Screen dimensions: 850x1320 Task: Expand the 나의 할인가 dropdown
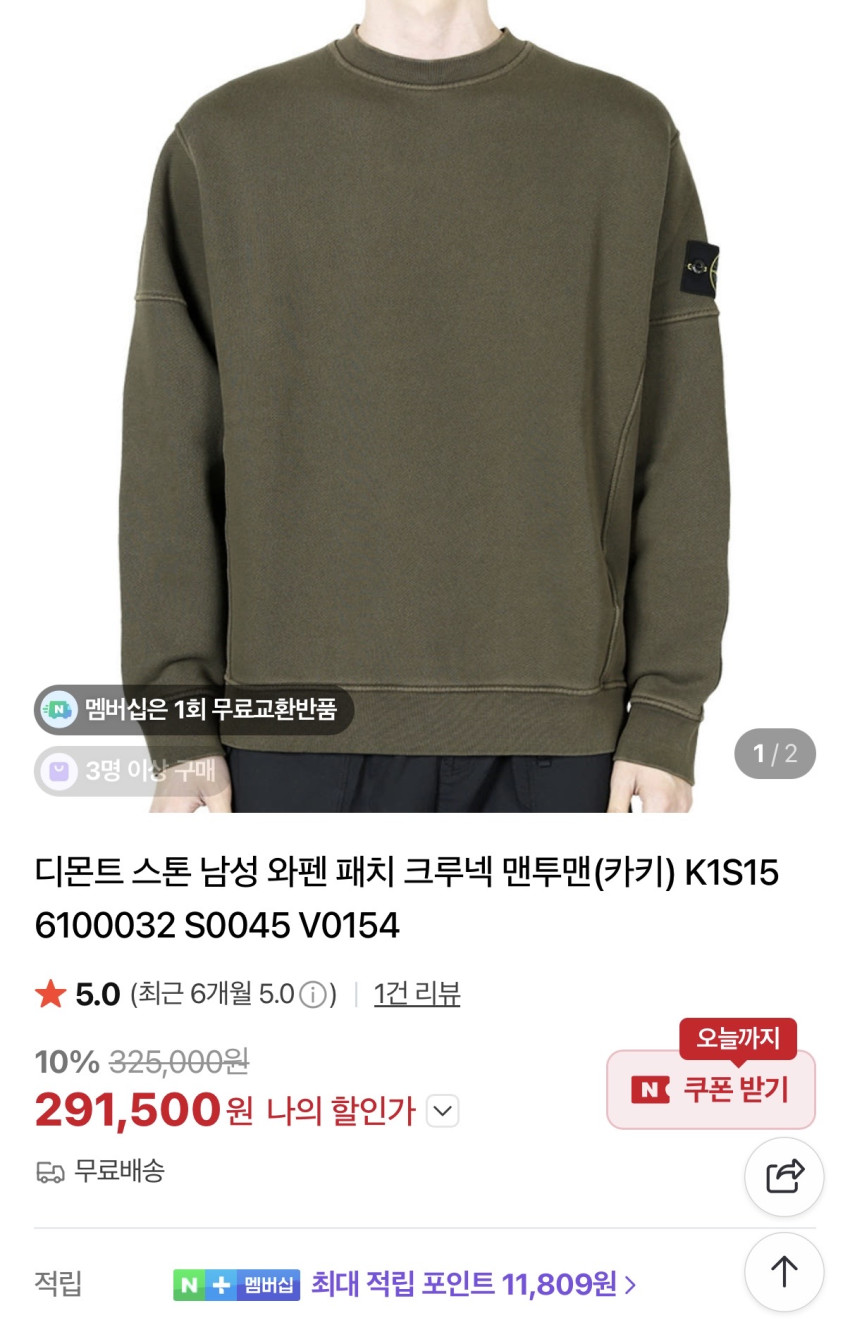[443, 1111]
